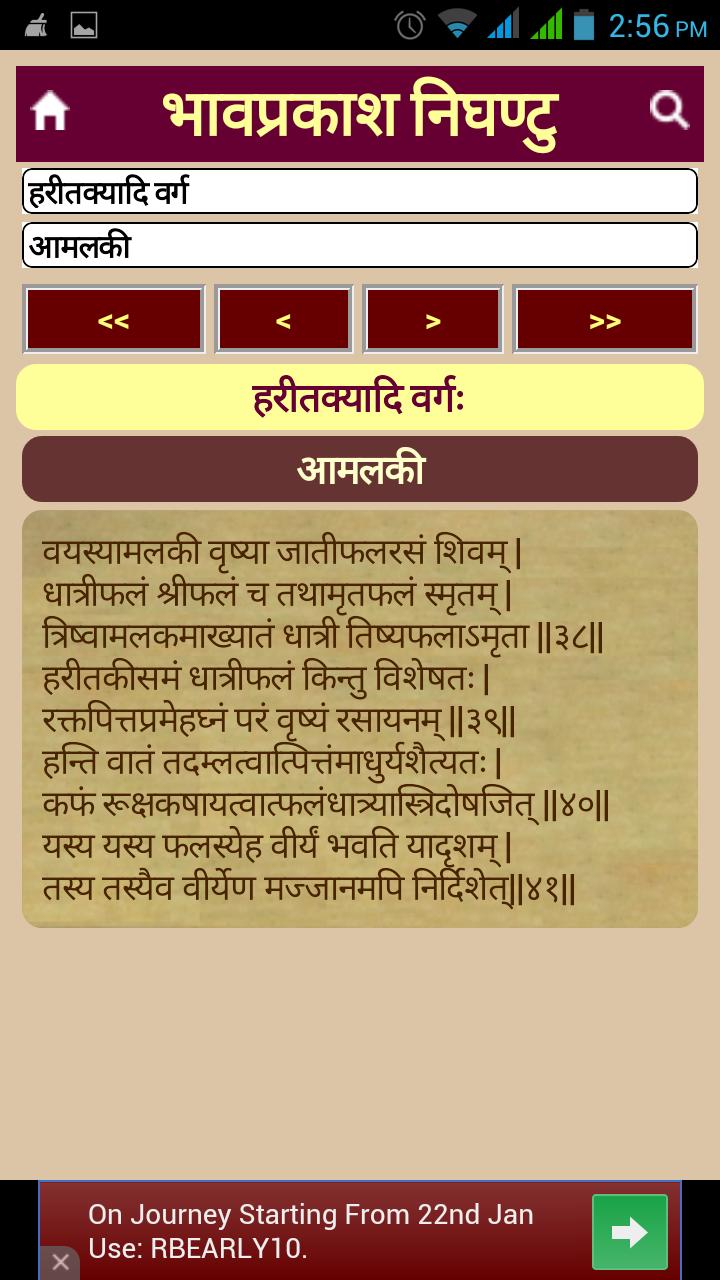This screenshot has width=720, height=1280.
Task: Open the search magnifier icon
Action: click(669, 110)
